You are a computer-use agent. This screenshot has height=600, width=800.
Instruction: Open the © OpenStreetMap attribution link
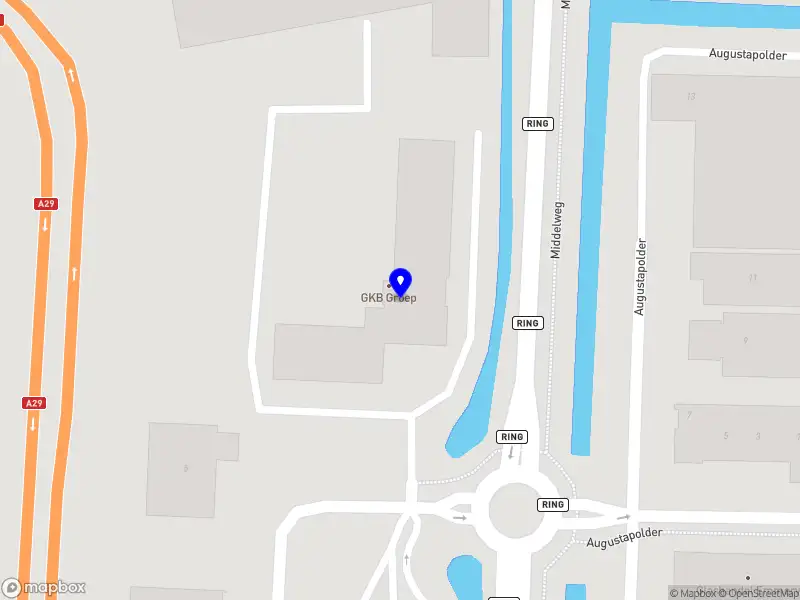[x=758, y=593]
